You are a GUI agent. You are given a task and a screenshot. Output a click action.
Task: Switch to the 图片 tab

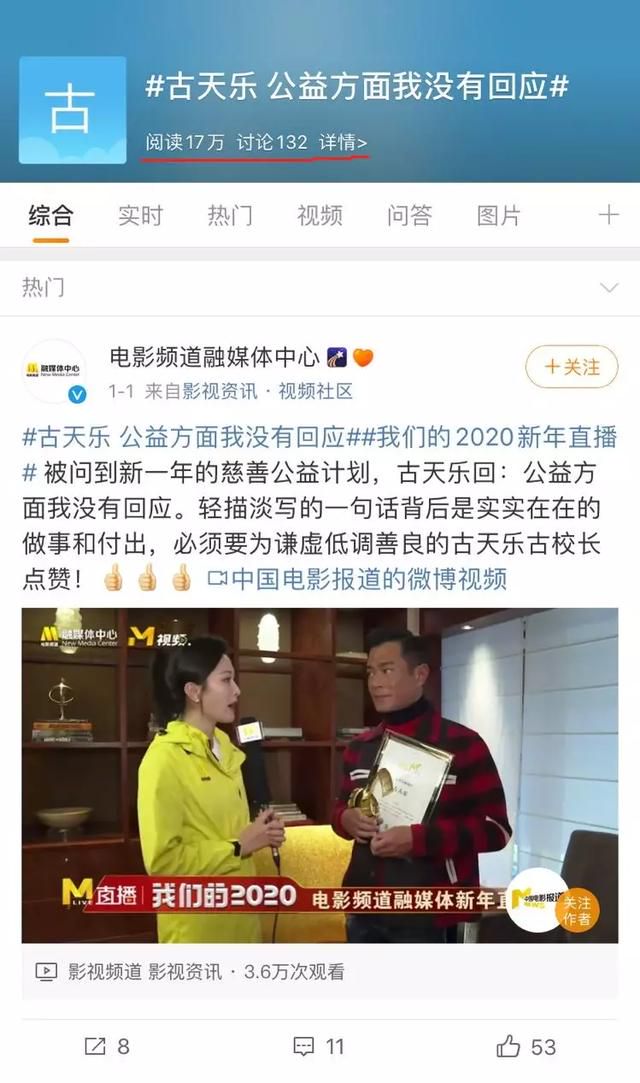(498, 215)
